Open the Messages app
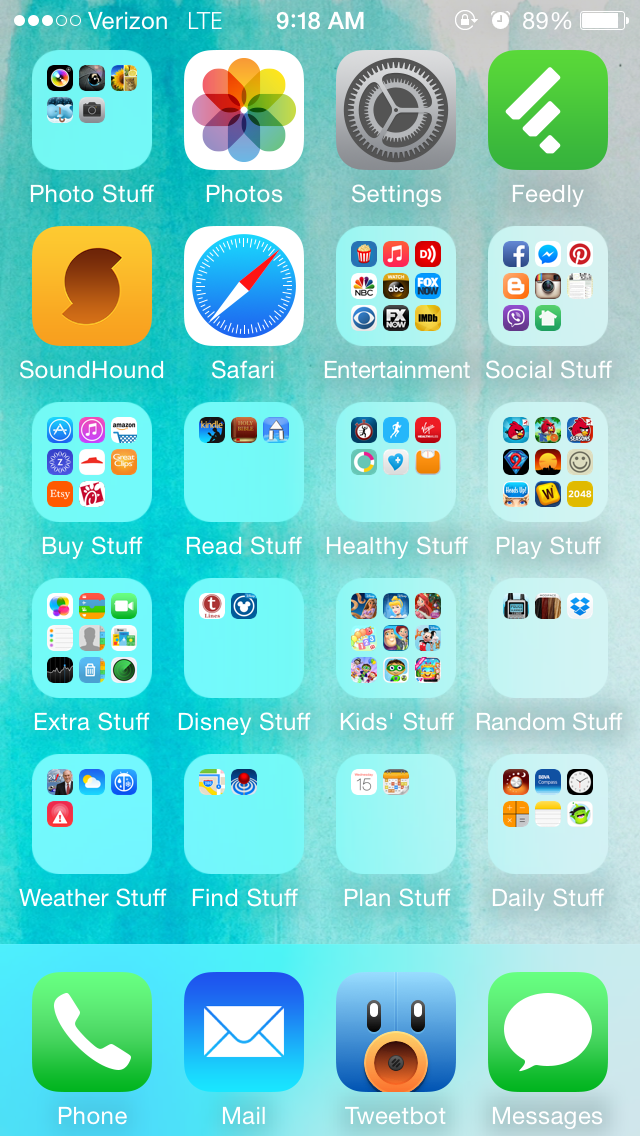The height and width of the screenshot is (1136, 640). 548,1033
